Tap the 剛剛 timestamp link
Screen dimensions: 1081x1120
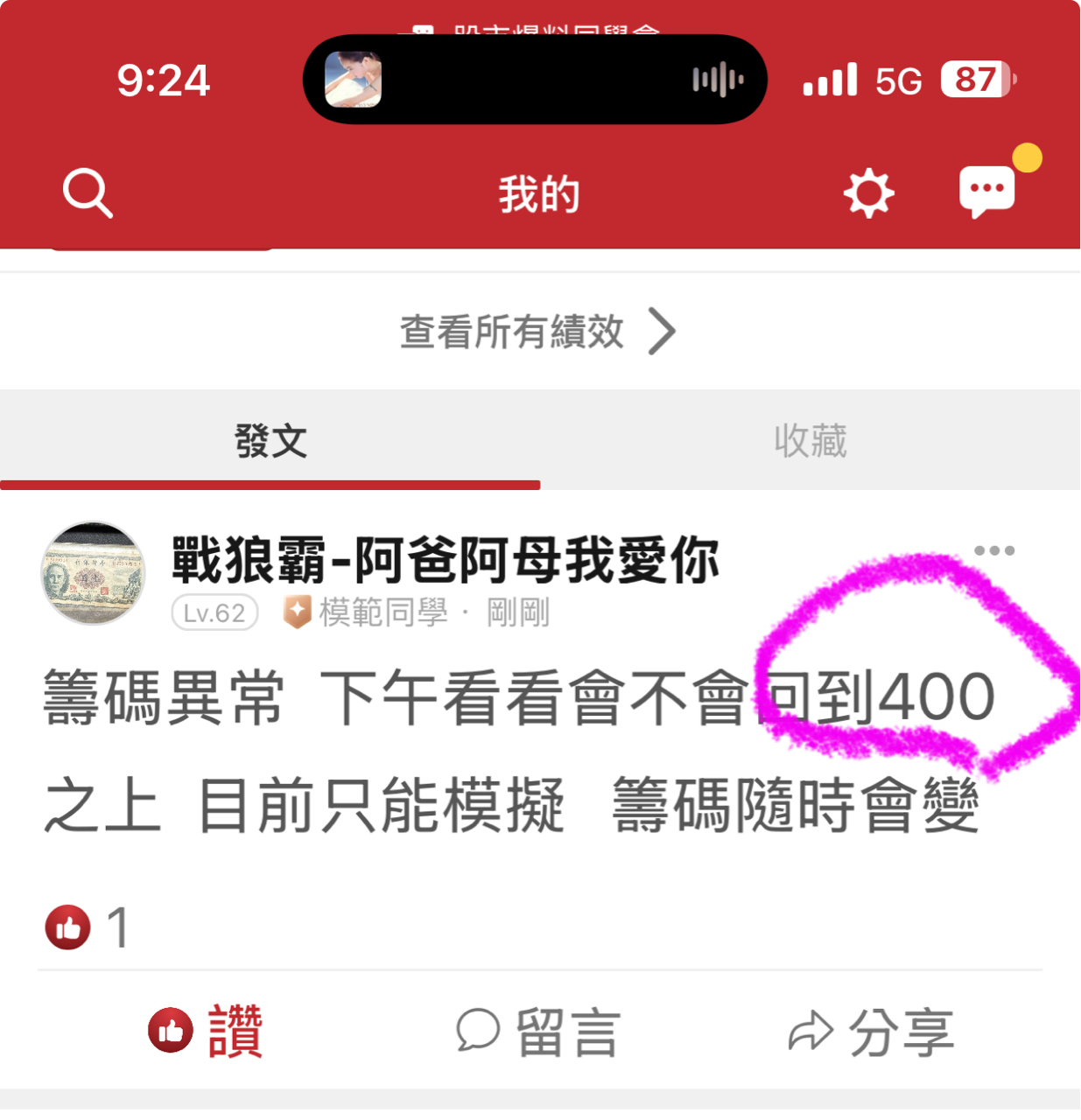tap(518, 612)
